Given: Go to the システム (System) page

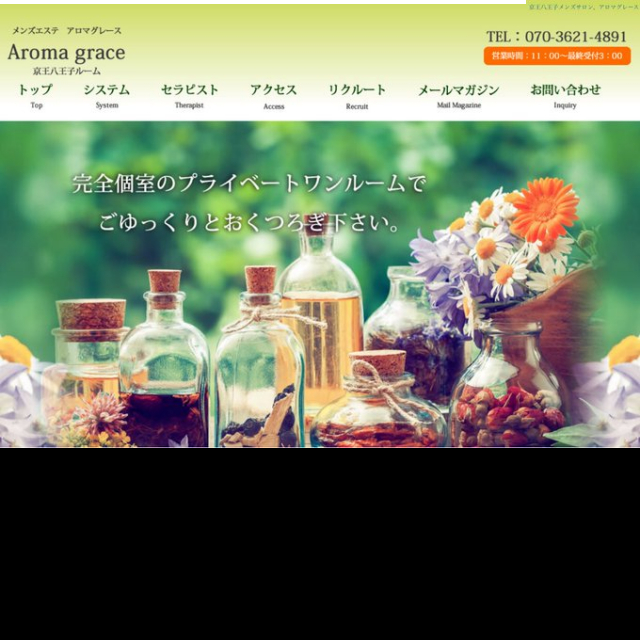Looking at the screenshot, I should tap(106, 94).
